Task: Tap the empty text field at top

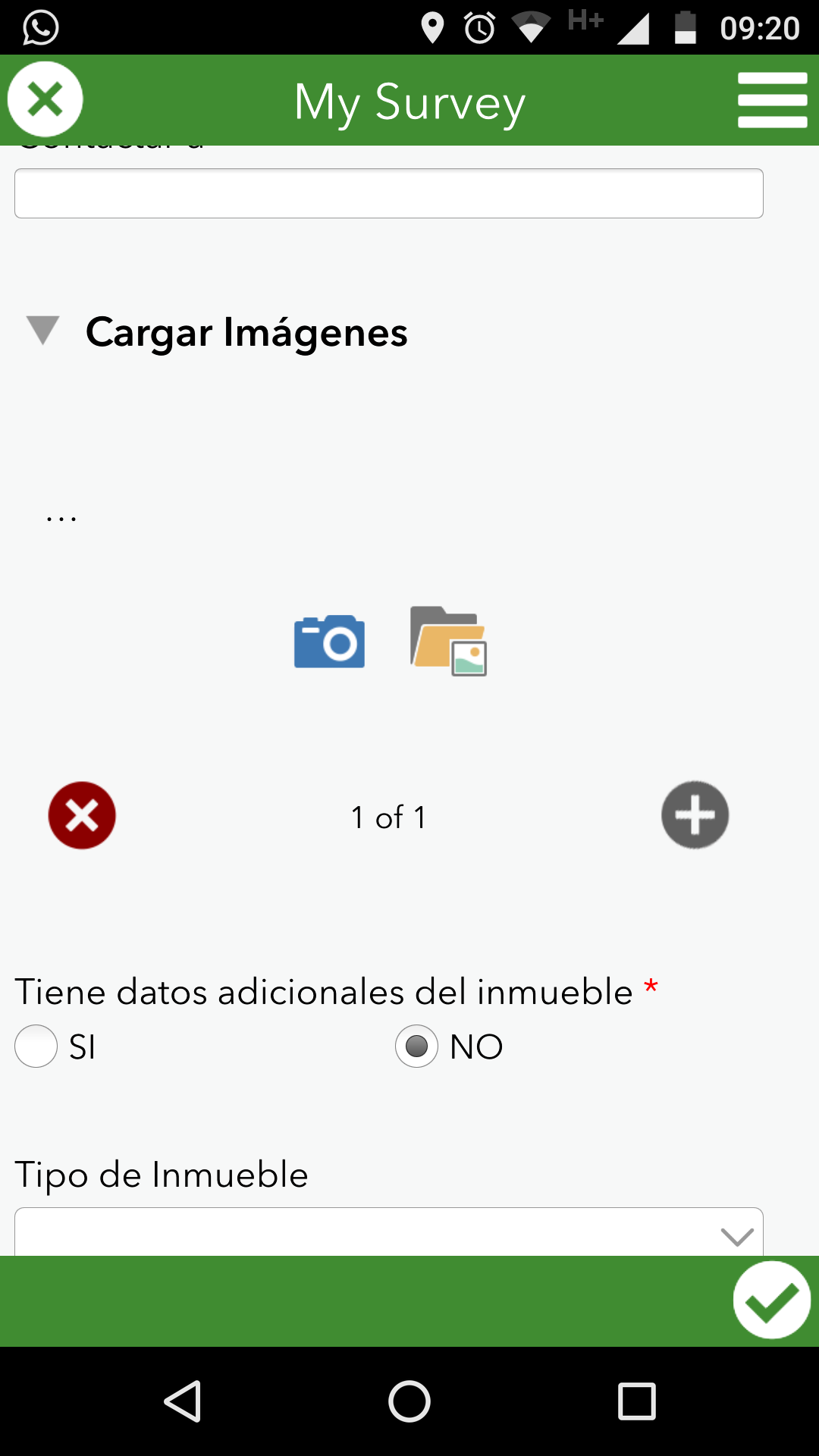Action: click(x=388, y=193)
